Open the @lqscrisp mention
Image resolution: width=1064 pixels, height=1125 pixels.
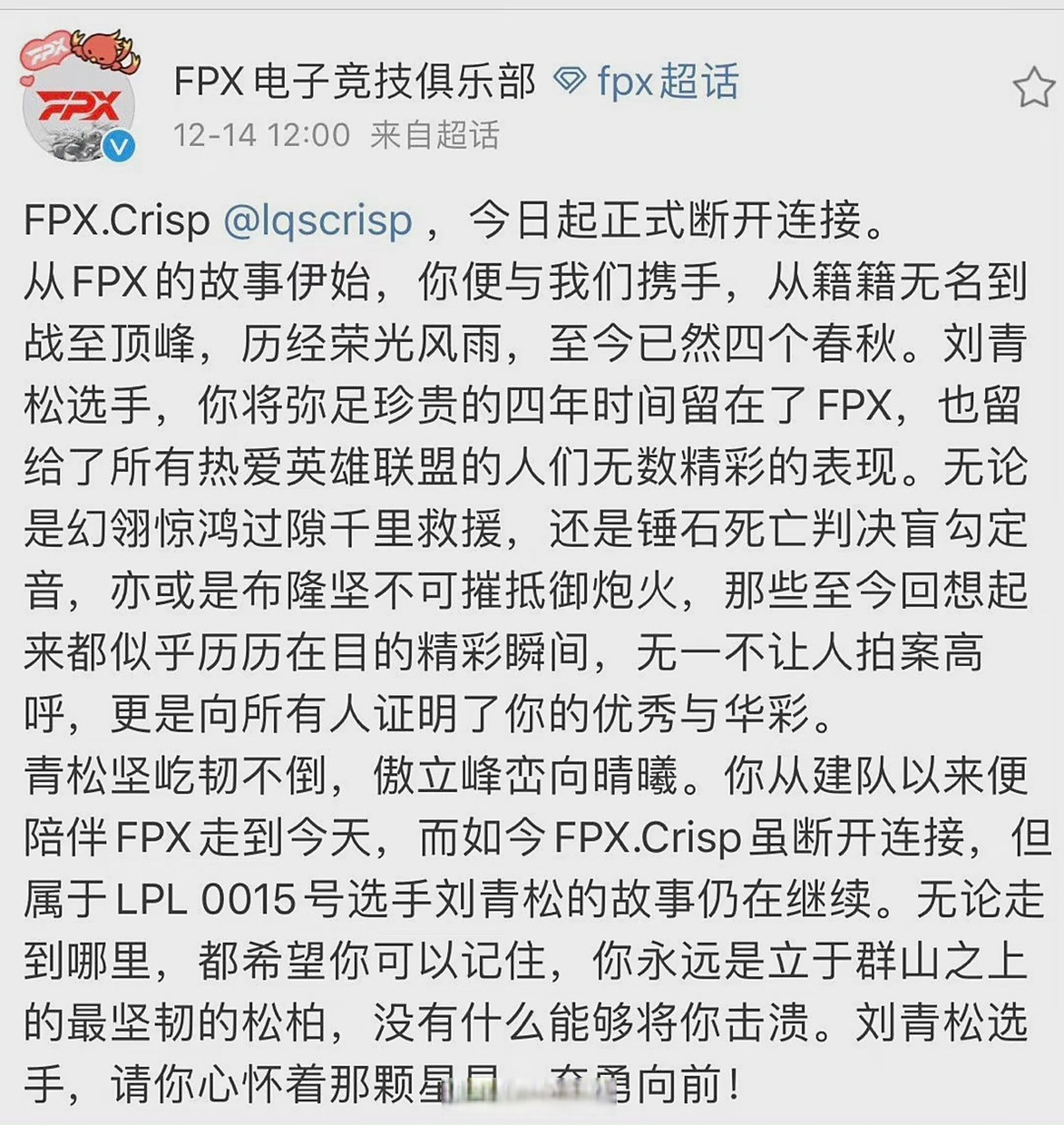pyautogui.click(x=317, y=220)
